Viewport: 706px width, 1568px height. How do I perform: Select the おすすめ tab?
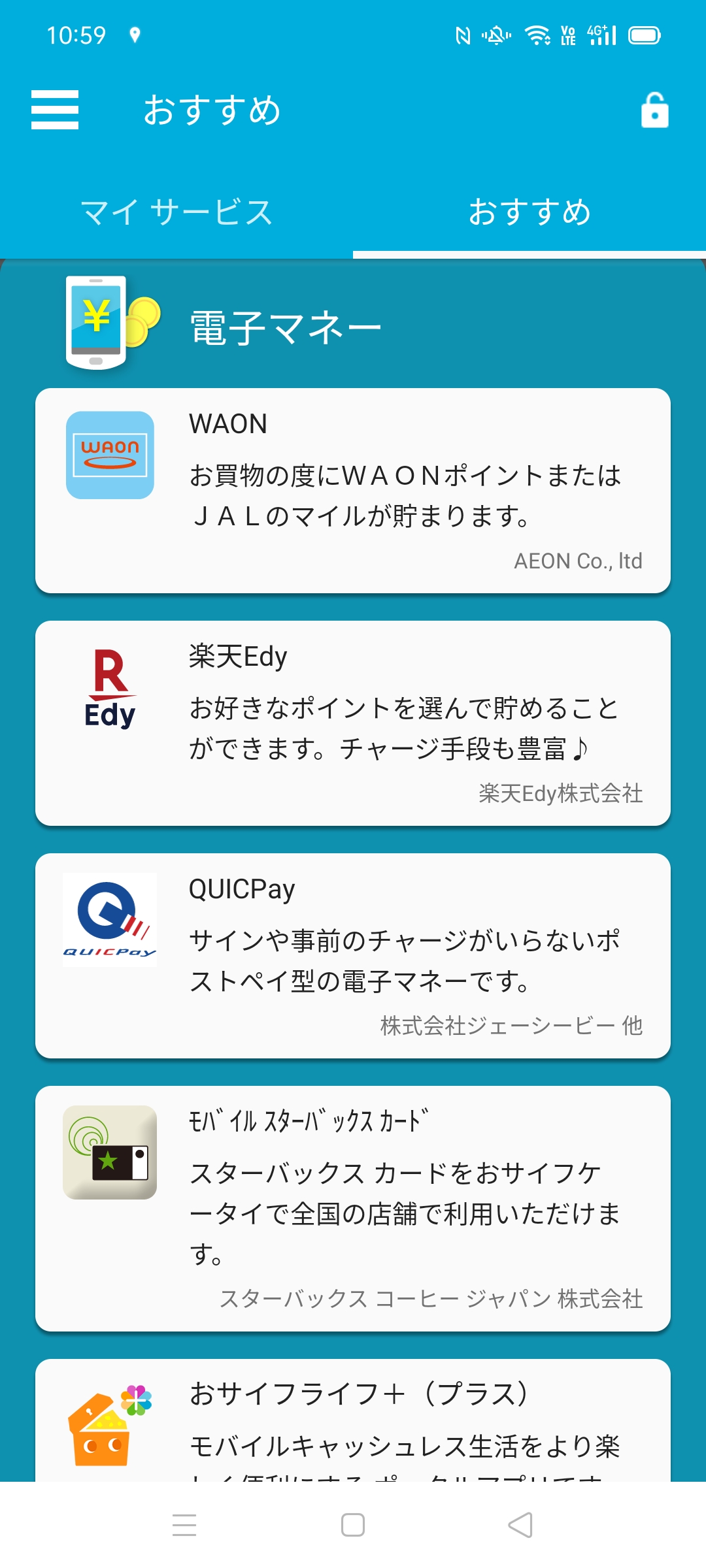point(529,212)
